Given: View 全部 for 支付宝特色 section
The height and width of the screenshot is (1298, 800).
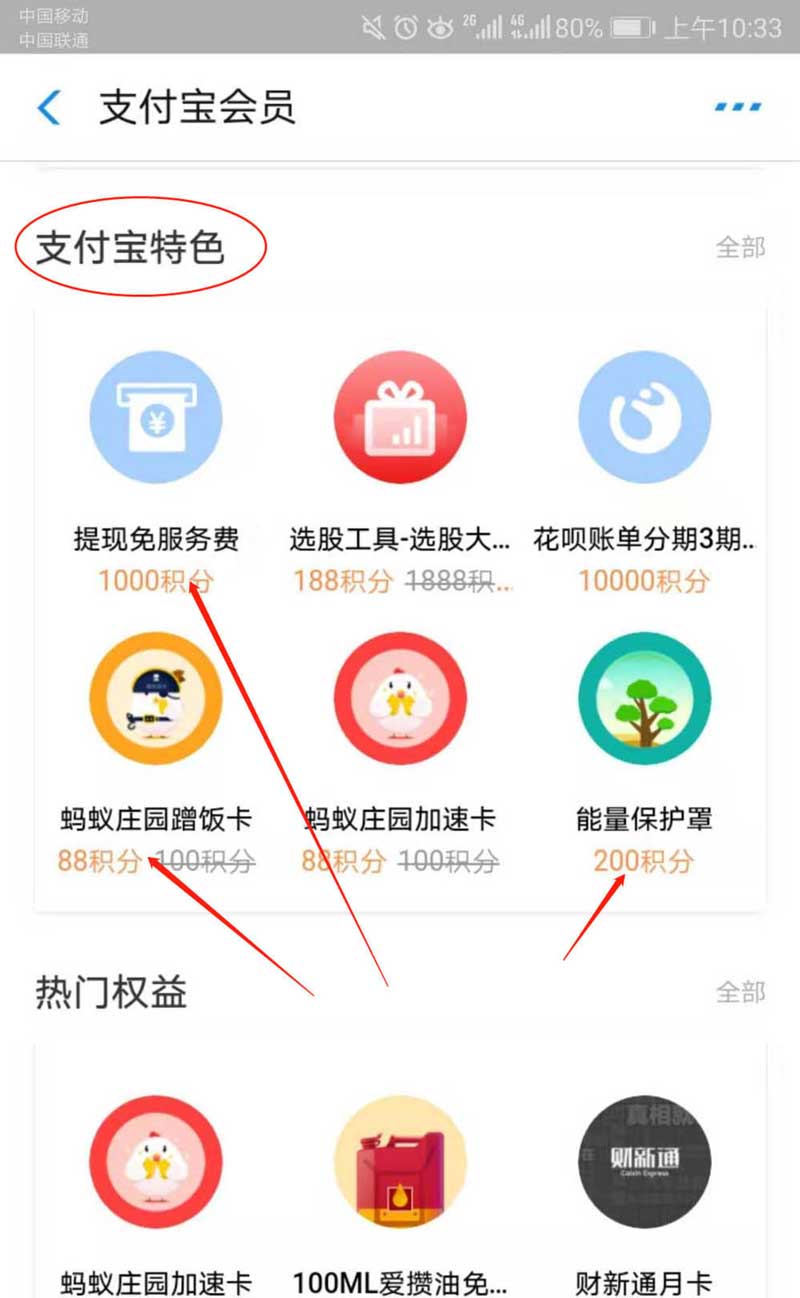Looking at the screenshot, I should pyautogui.click(x=740, y=248).
